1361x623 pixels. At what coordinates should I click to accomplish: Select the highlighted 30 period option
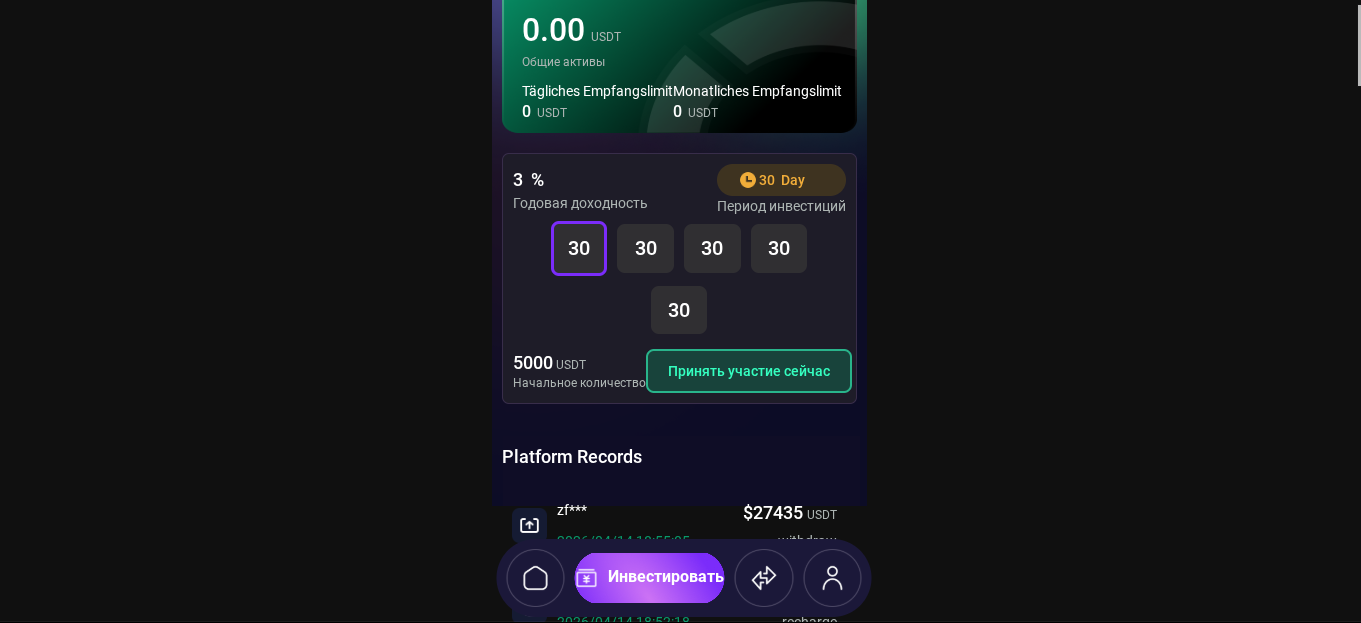[x=579, y=248]
